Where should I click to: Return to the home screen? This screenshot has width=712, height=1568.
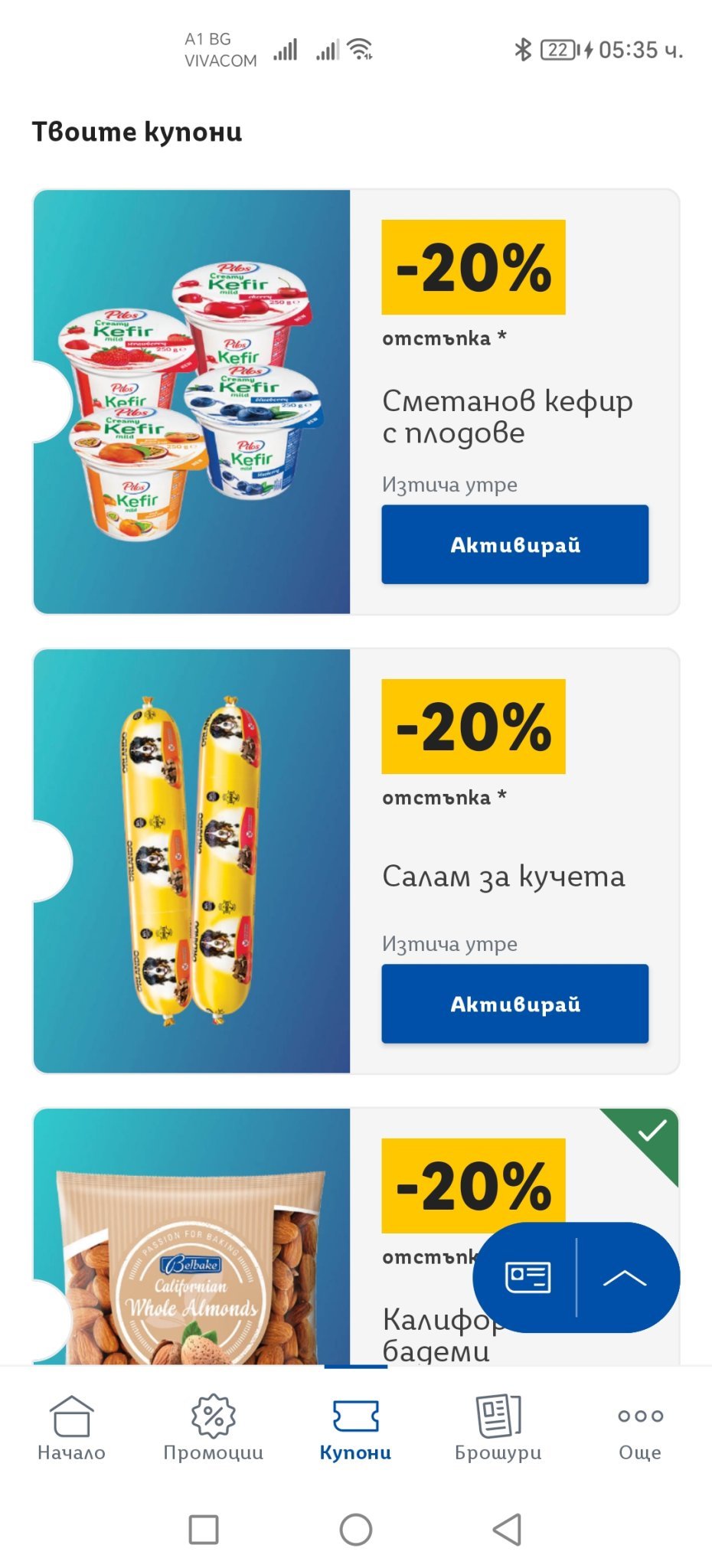(x=356, y=1530)
